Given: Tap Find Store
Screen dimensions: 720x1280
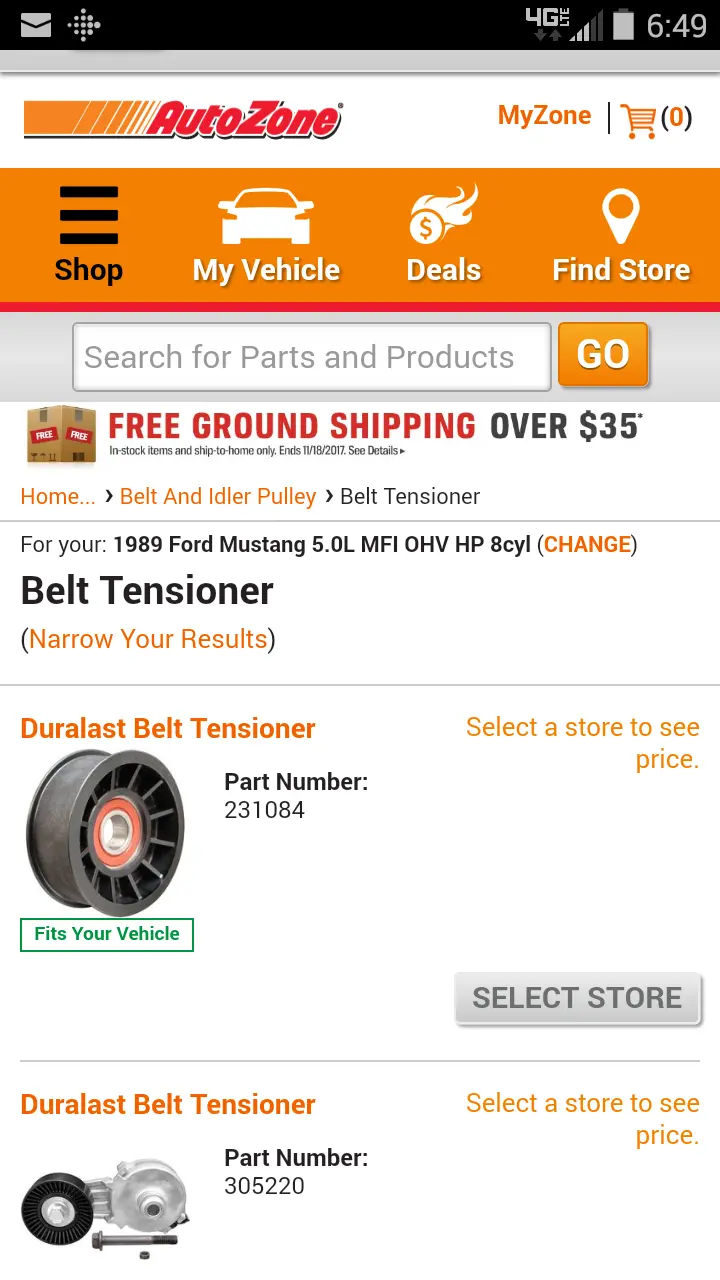Looking at the screenshot, I should pyautogui.click(x=621, y=236).
